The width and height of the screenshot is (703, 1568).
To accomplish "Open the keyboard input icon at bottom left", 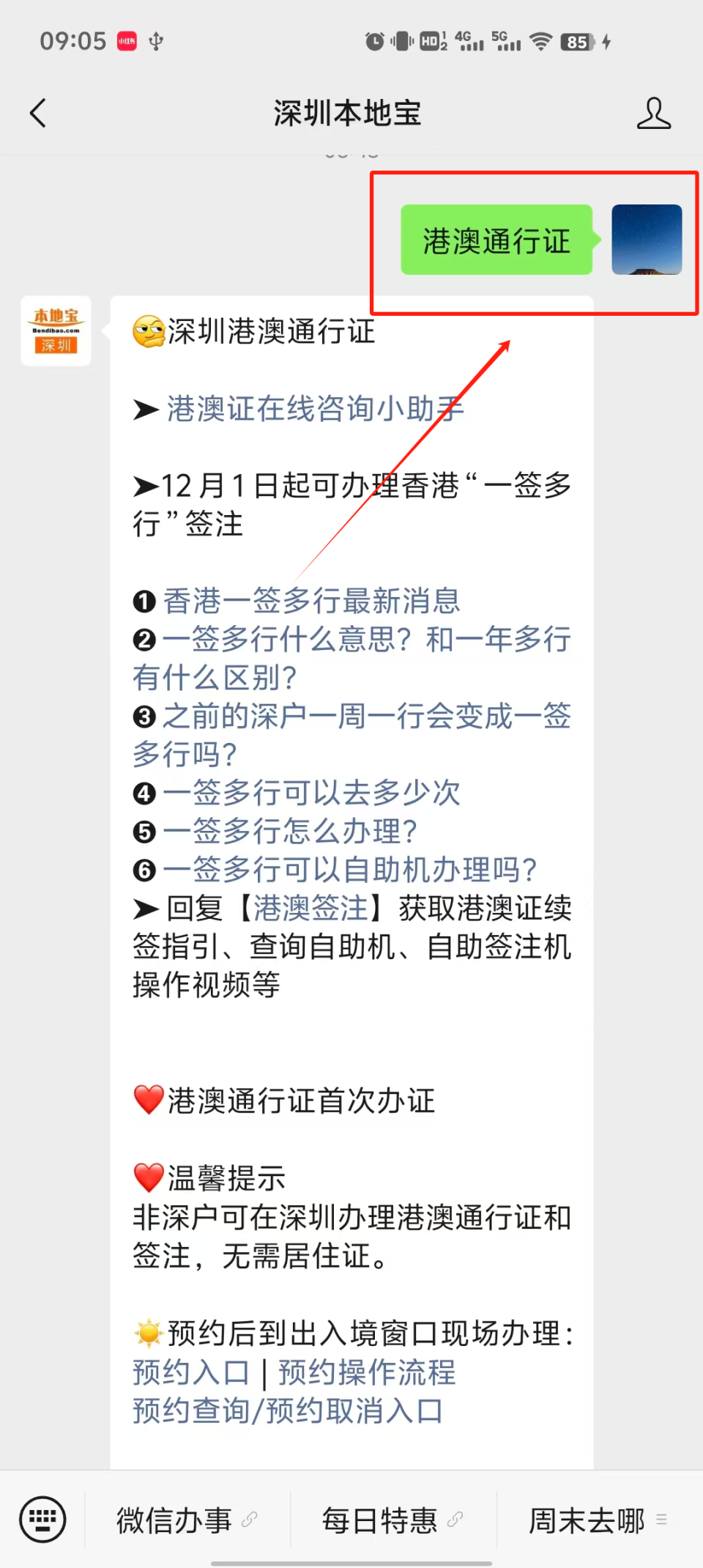I will click(42, 1519).
